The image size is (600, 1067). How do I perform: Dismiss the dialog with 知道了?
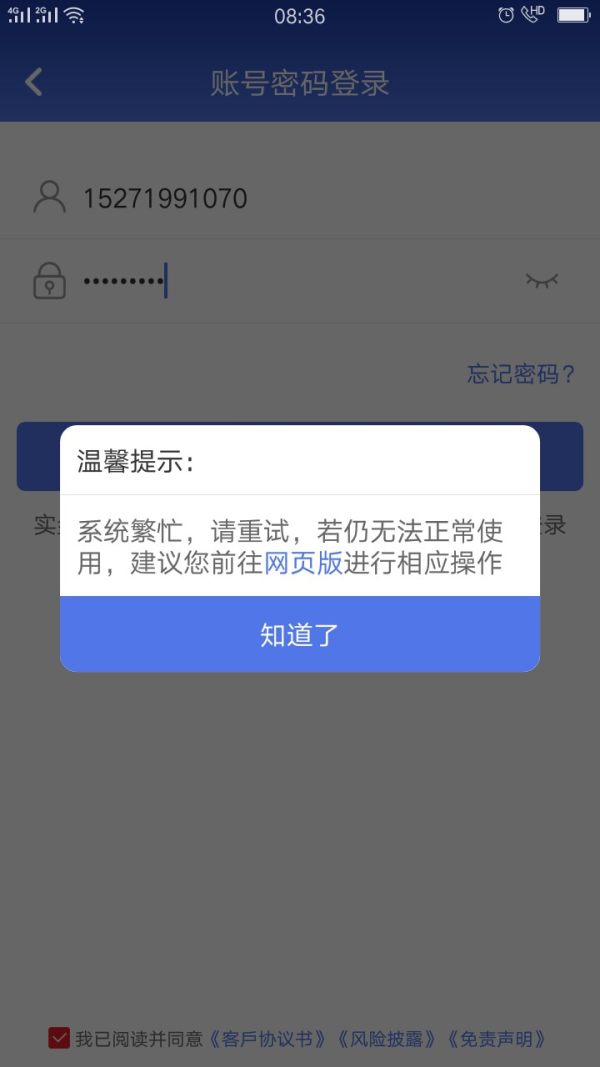(x=300, y=634)
